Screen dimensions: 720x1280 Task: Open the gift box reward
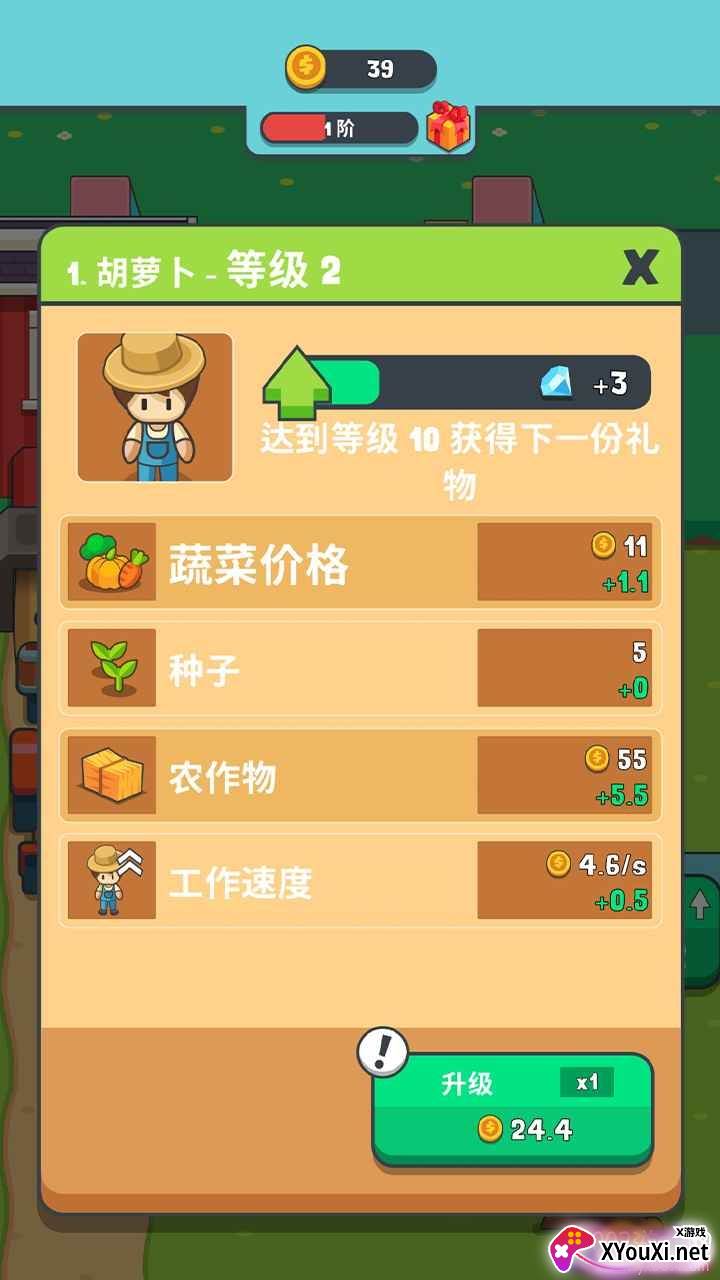click(448, 127)
